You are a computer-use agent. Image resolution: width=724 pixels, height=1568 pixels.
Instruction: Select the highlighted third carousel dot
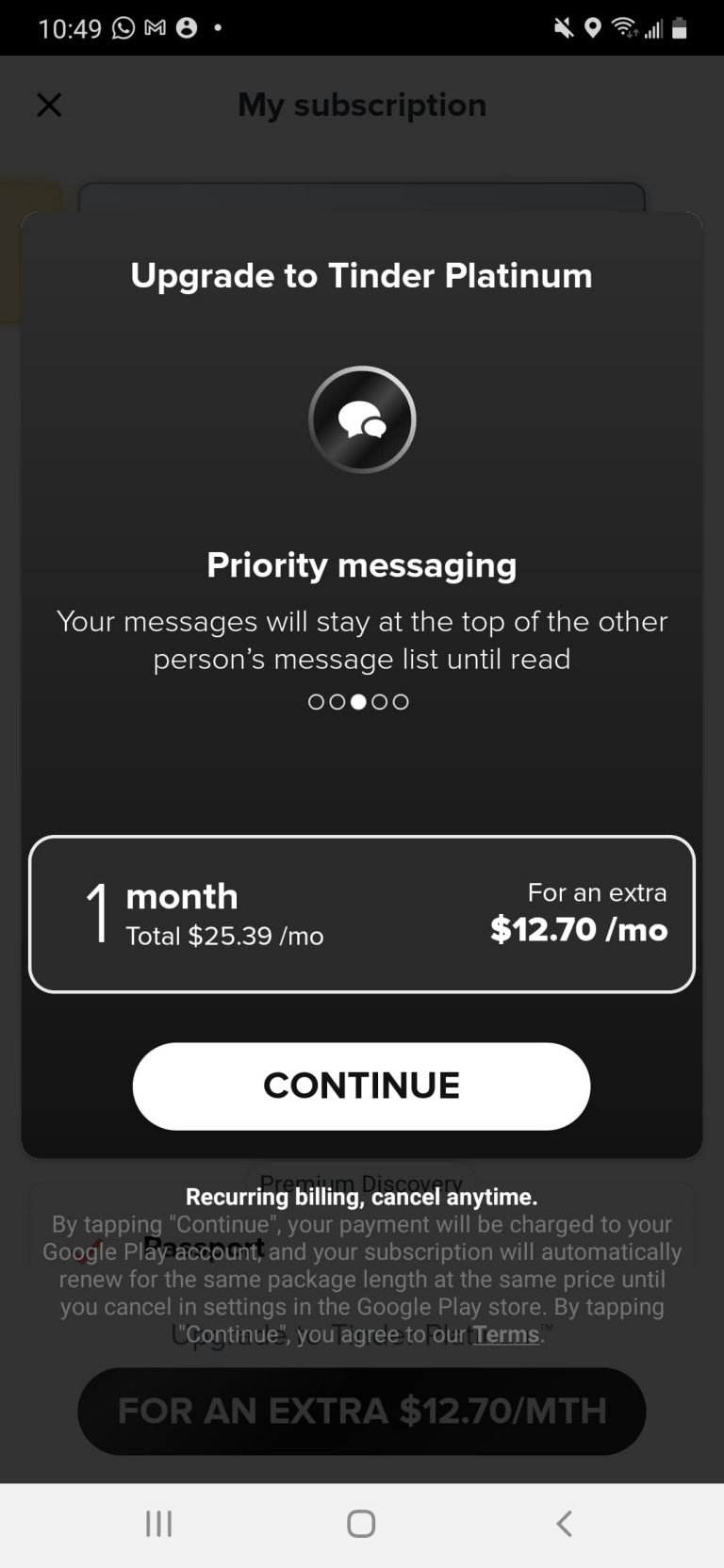pos(357,701)
